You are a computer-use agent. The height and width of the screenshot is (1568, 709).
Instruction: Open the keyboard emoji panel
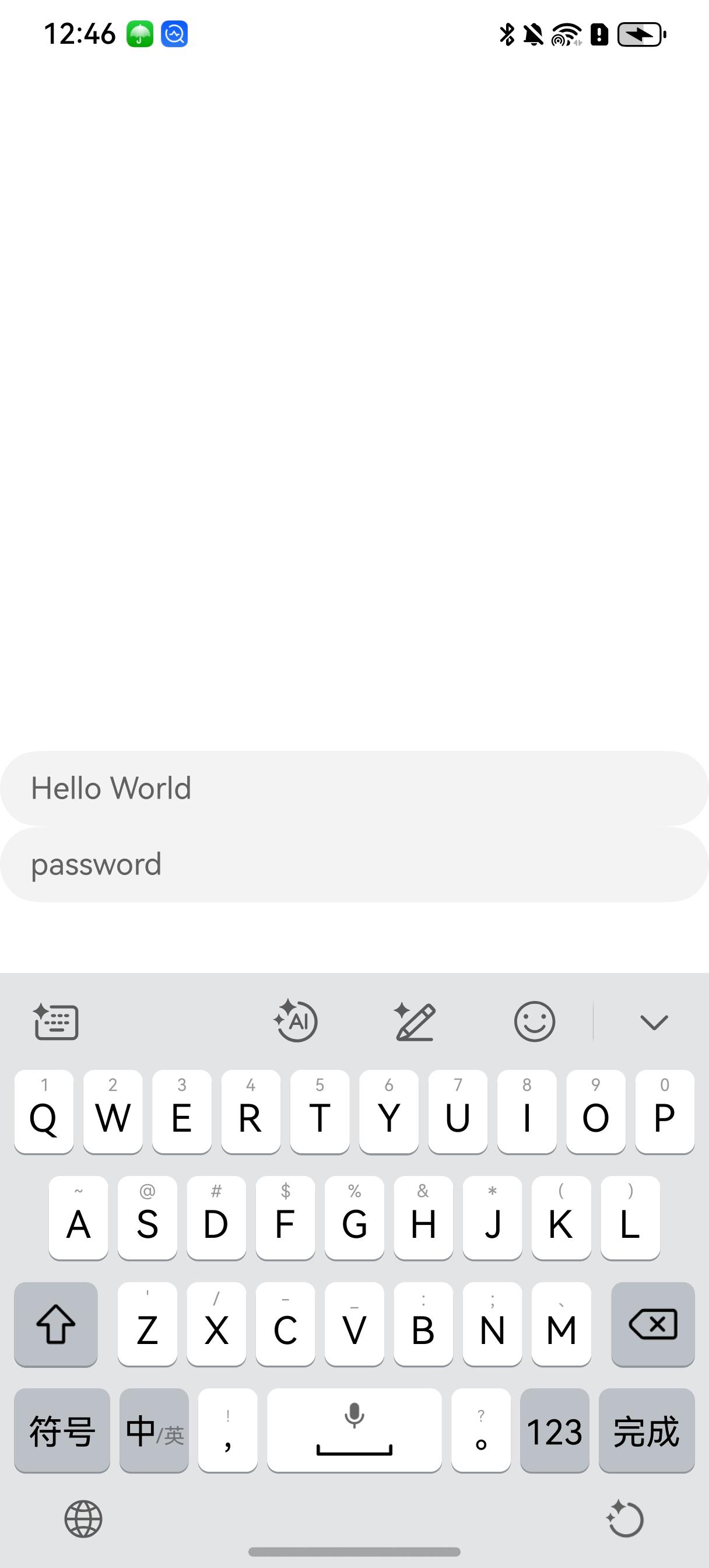point(534,1021)
